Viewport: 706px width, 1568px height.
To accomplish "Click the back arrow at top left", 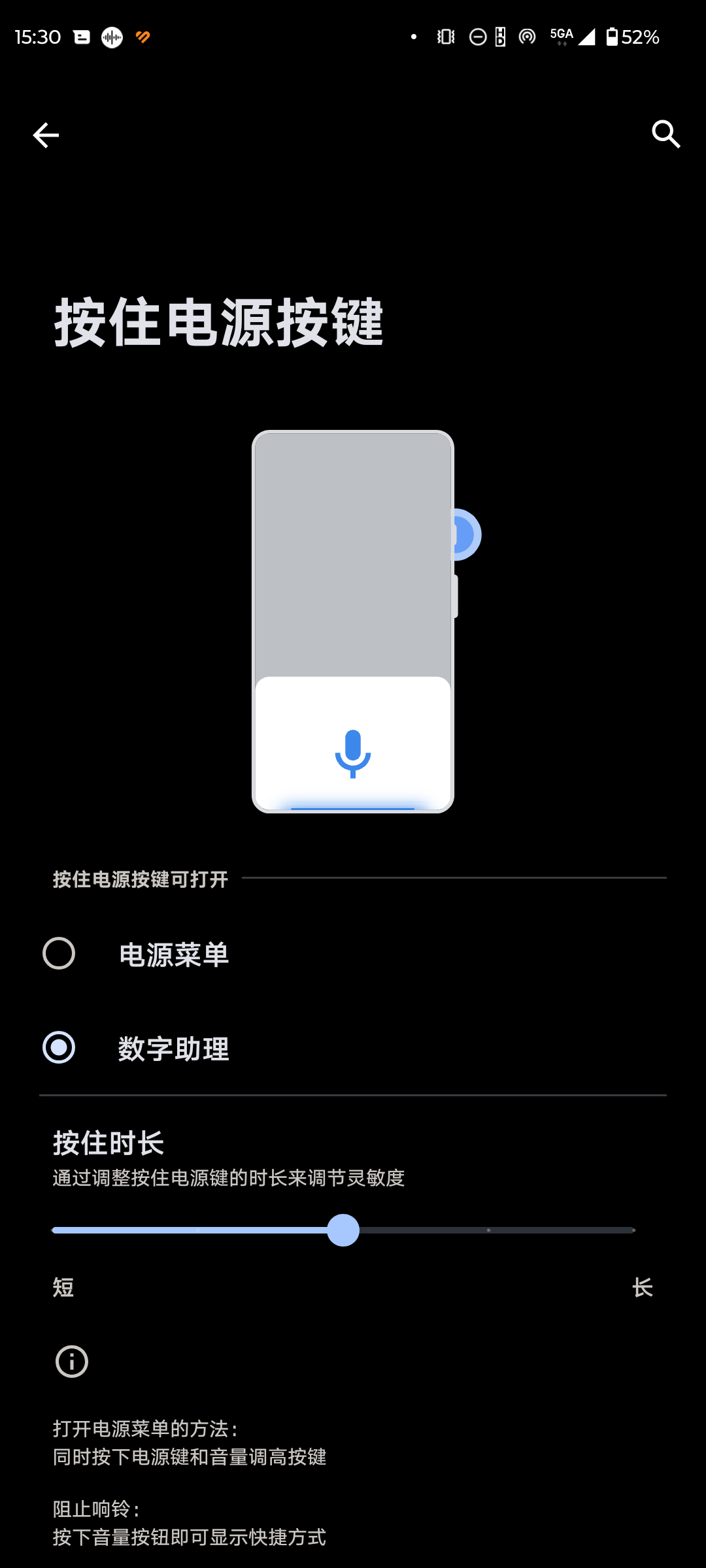I will (x=46, y=135).
